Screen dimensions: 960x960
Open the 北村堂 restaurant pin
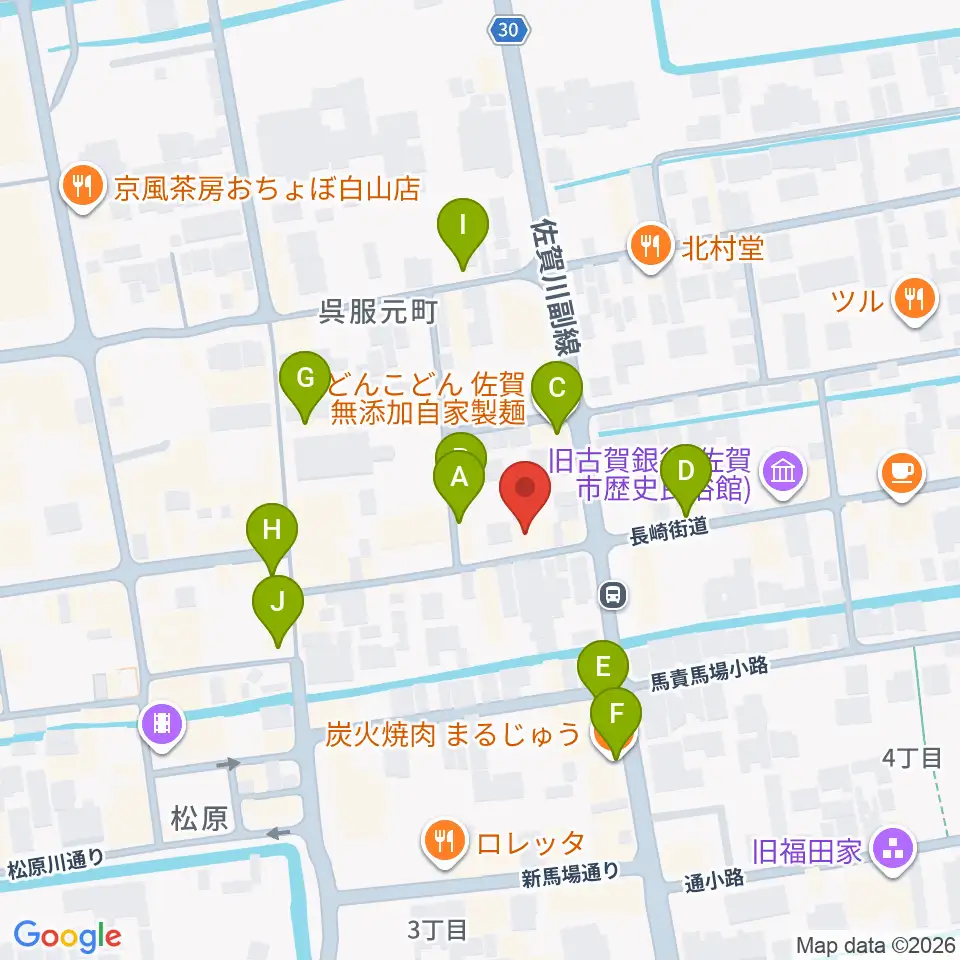[650, 247]
